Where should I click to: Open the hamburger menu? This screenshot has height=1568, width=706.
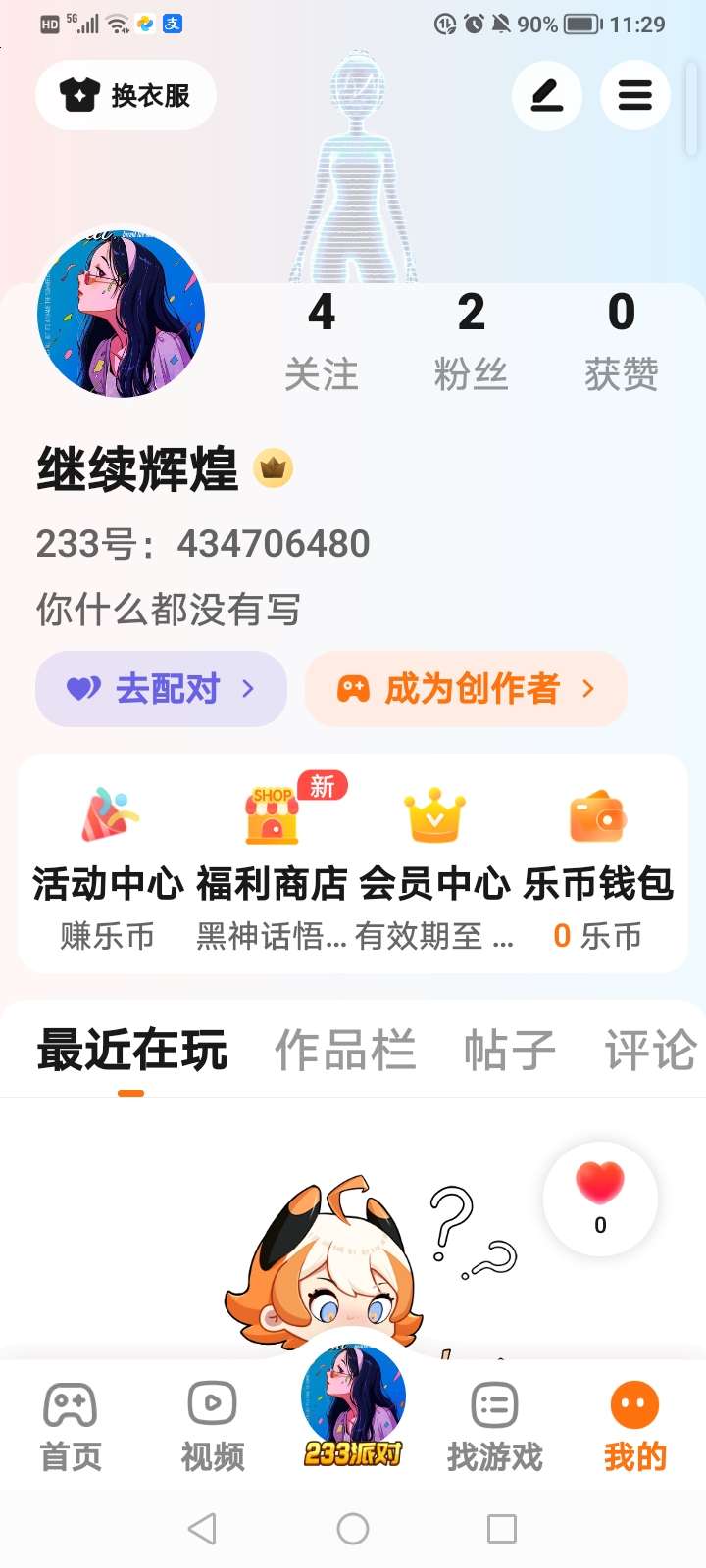click(x=634, y=95)
